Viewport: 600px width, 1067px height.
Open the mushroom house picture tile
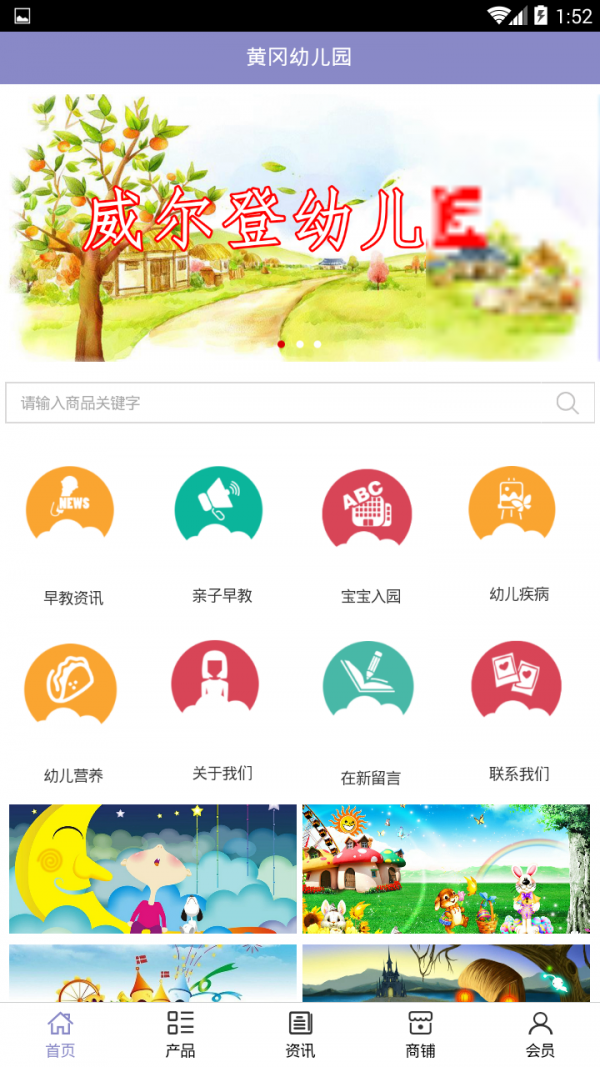[x=446, y=868]
